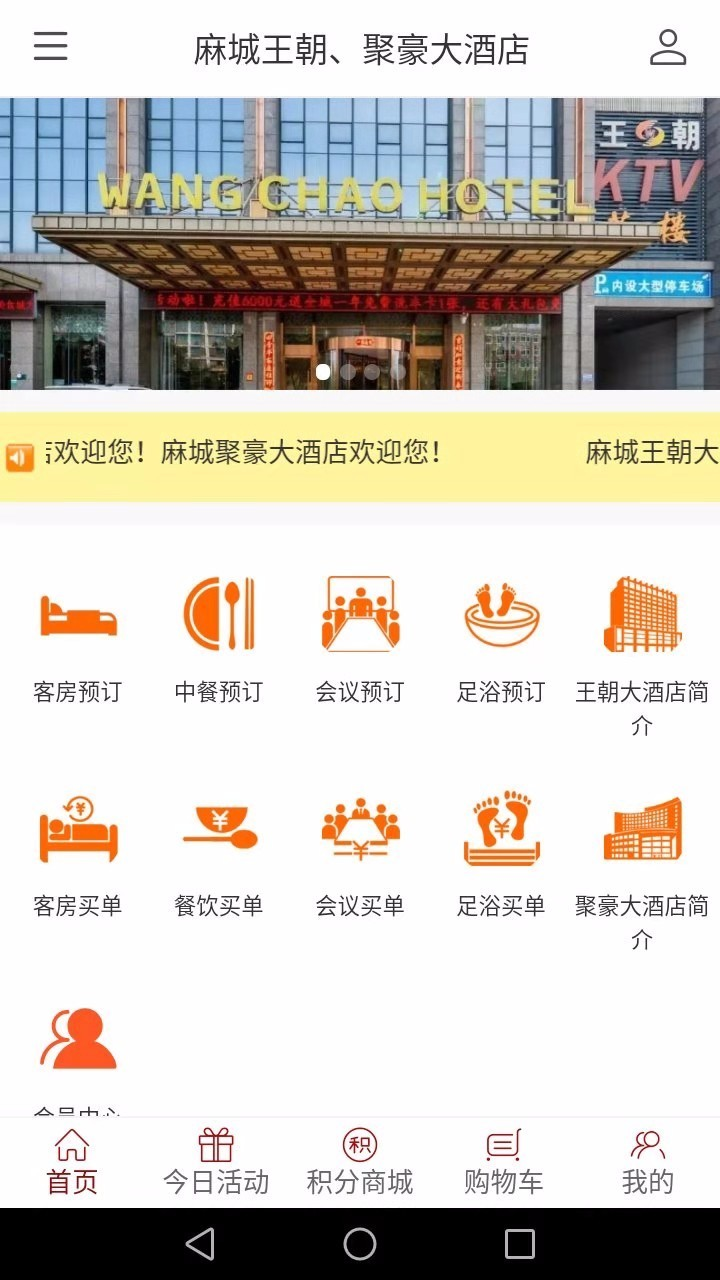Tap the profile icon in the header
Image resolution: width=720 pixels, height=1280 pixels.
(x=668, y=47)
